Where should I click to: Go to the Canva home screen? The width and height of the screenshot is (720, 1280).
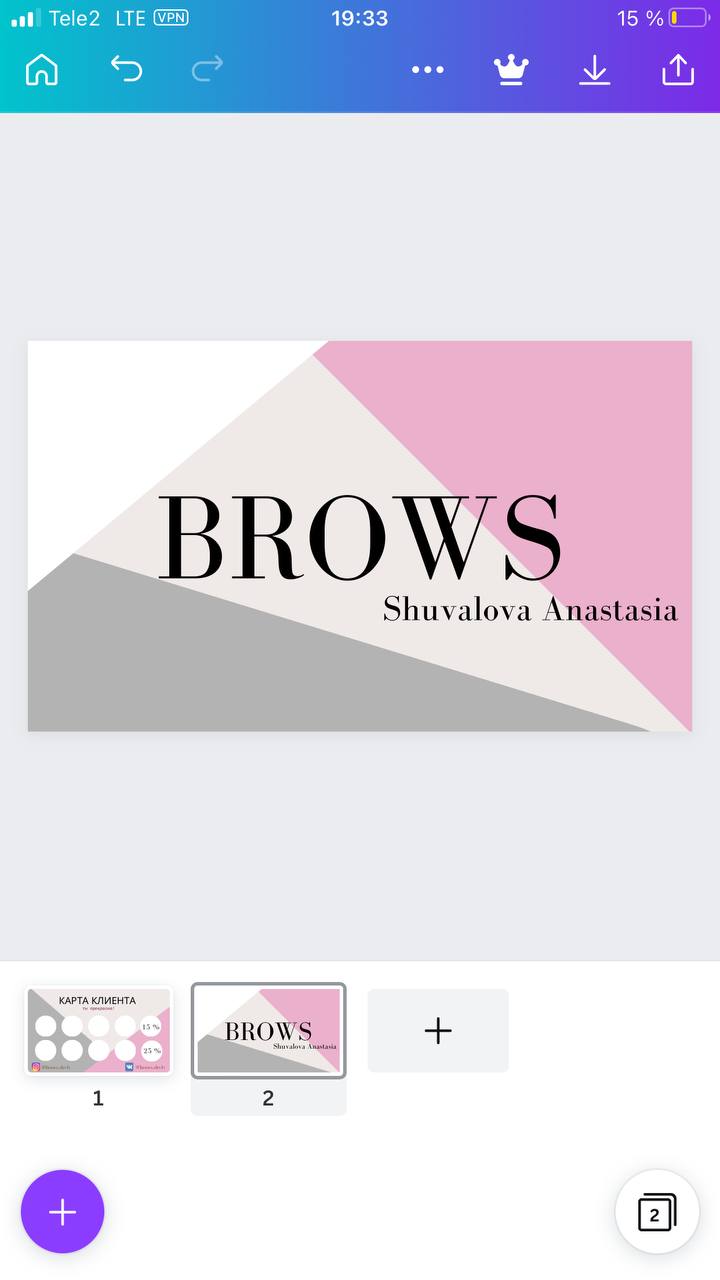(41, 70)
